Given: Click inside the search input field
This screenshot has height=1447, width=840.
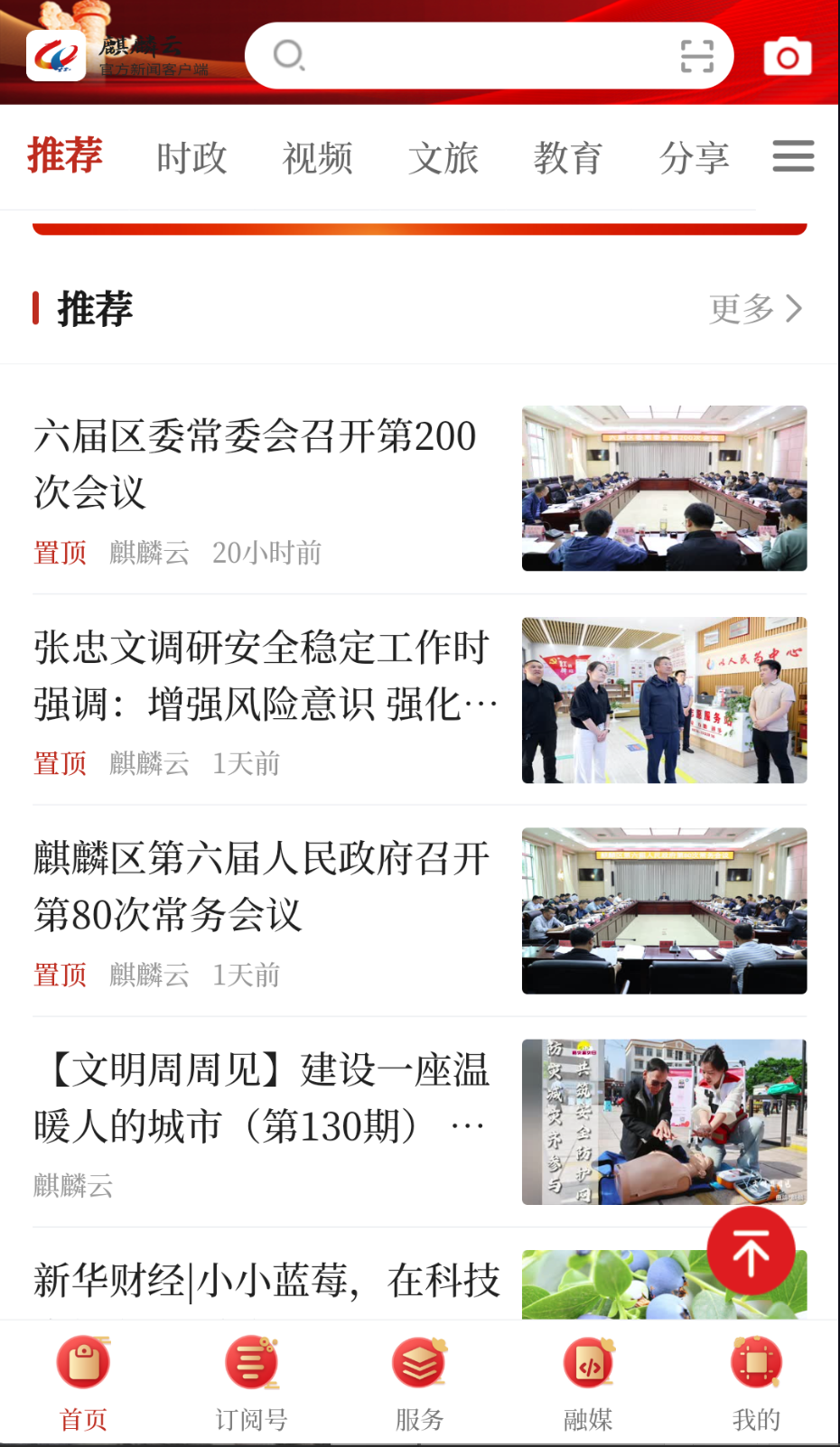Looking at the screenshot, I should 488,55.
